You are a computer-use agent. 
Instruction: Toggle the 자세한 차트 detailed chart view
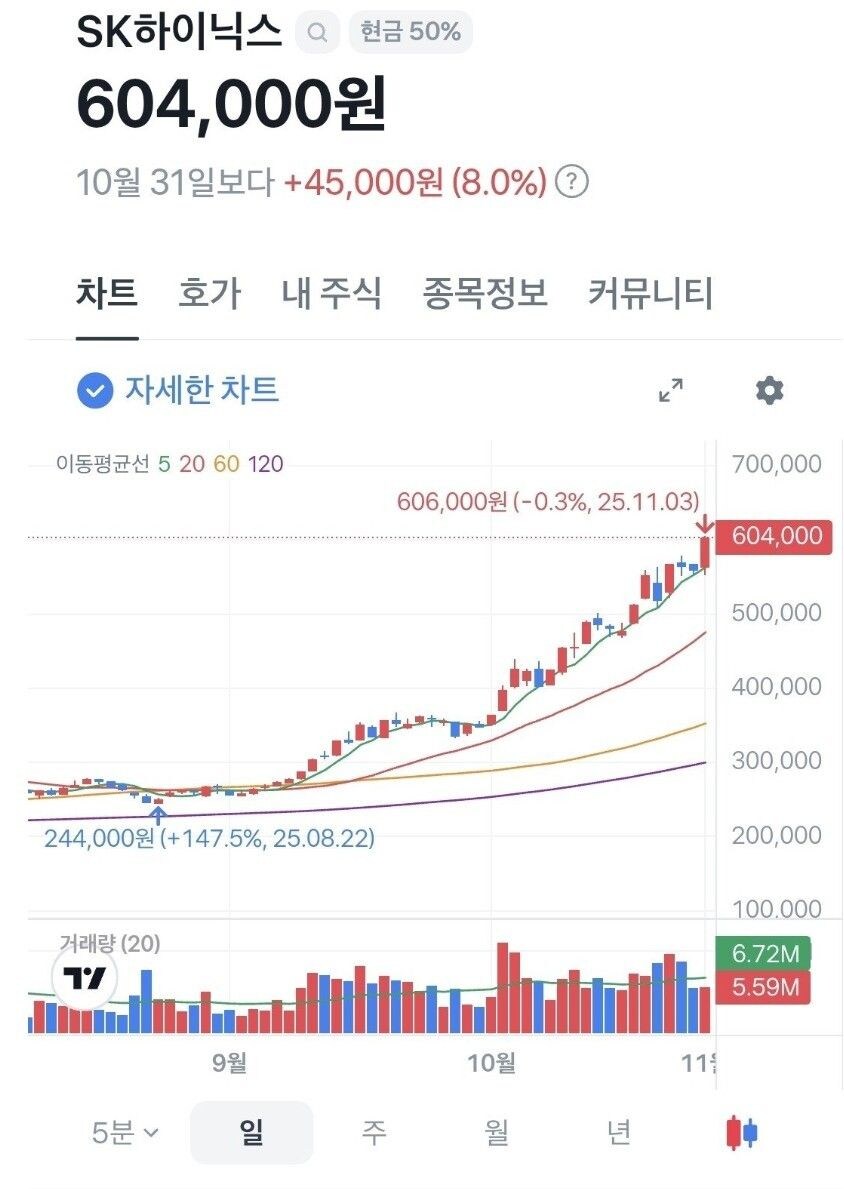tap(176, 390)
